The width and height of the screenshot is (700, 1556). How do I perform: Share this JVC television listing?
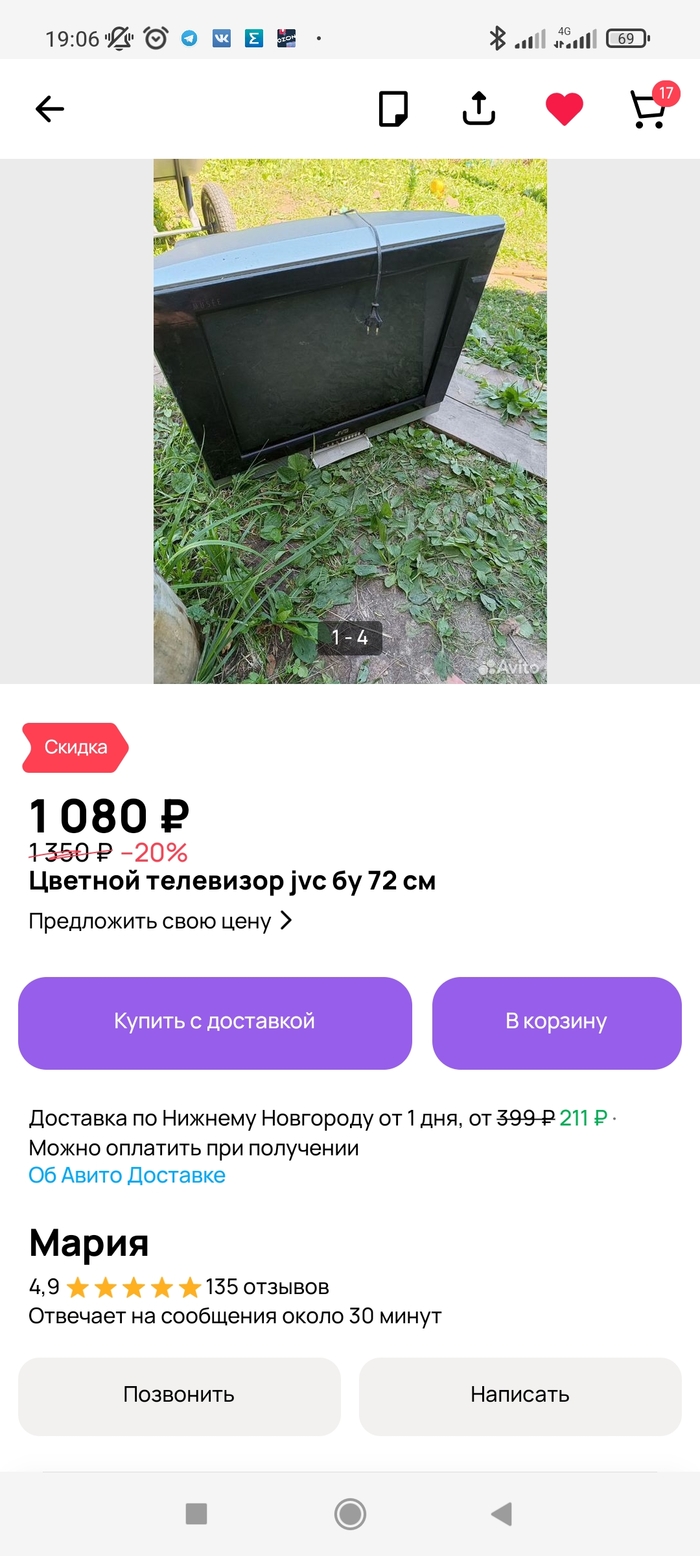click(x=479, y=109)
